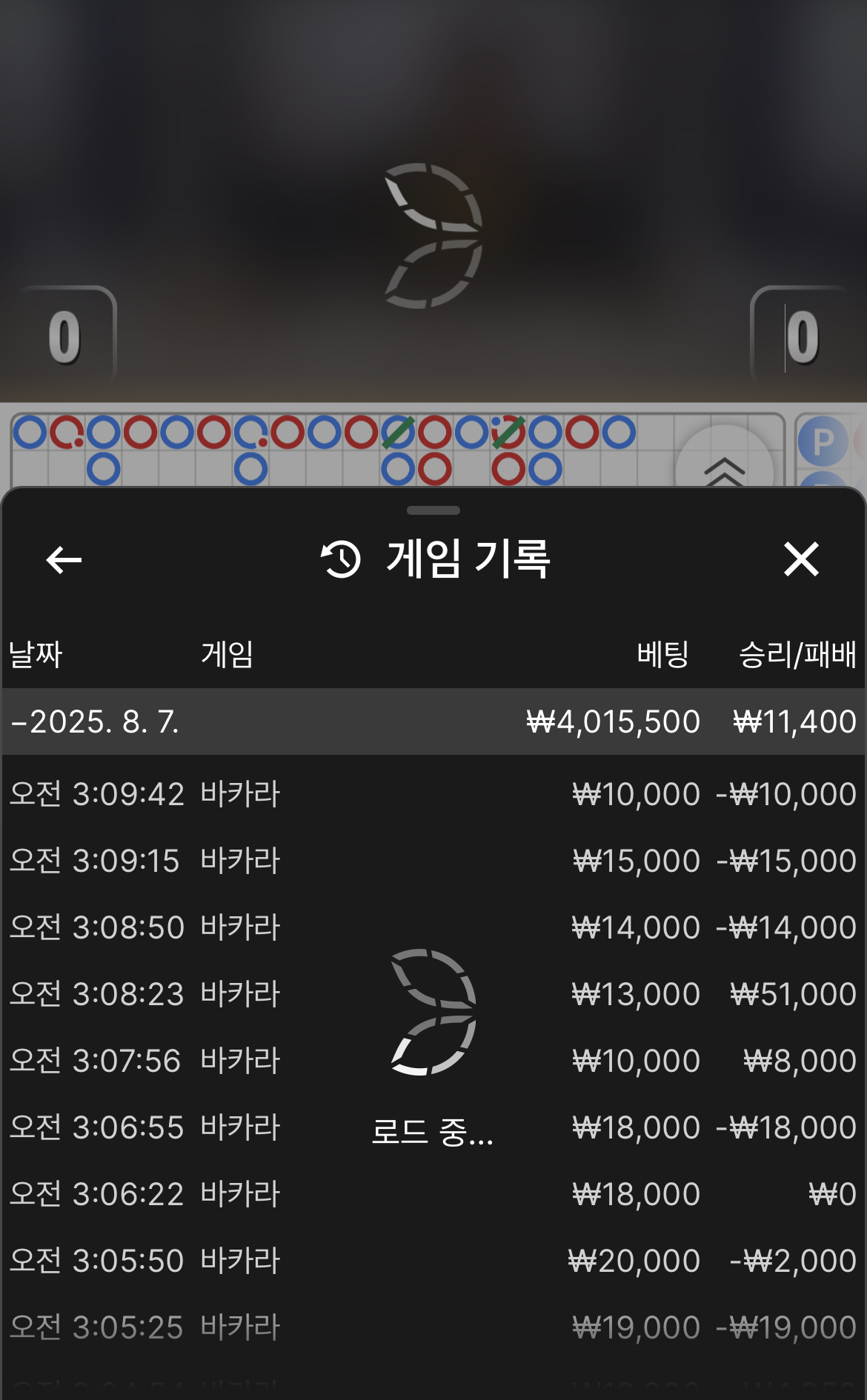Open the 오전 3:09:42 바카라 record
This screenshot has width=867, height=1400.
[x=433, y=794]
